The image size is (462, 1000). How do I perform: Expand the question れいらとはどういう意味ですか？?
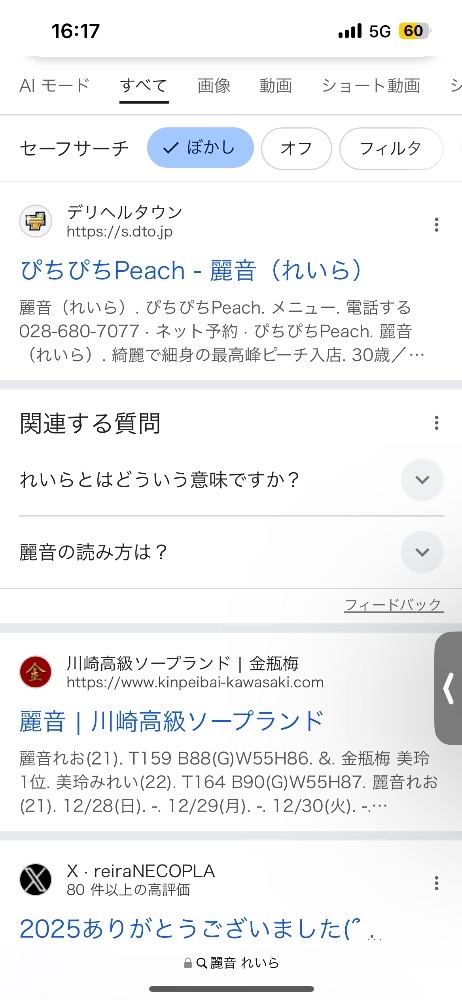231,480
